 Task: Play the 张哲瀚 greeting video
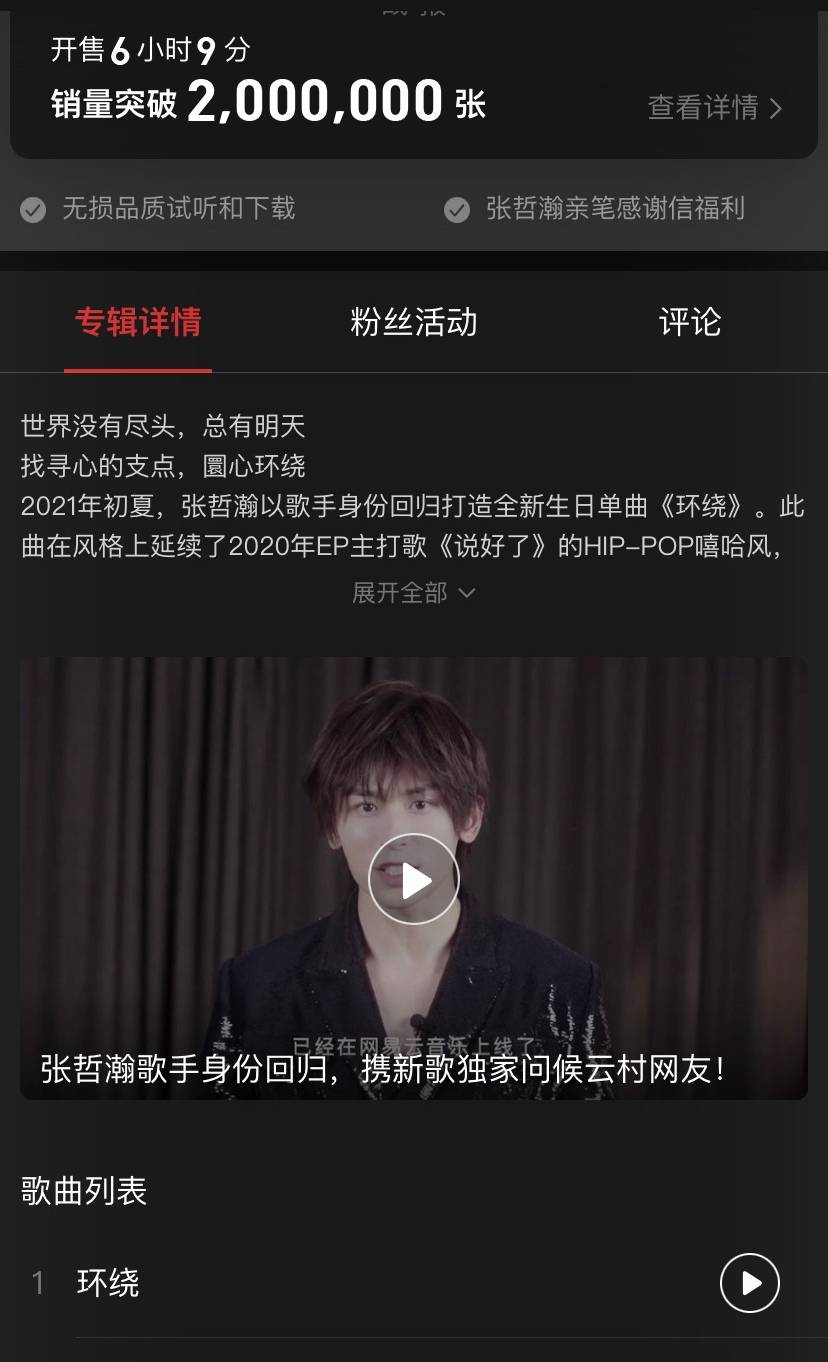point(413,879)
